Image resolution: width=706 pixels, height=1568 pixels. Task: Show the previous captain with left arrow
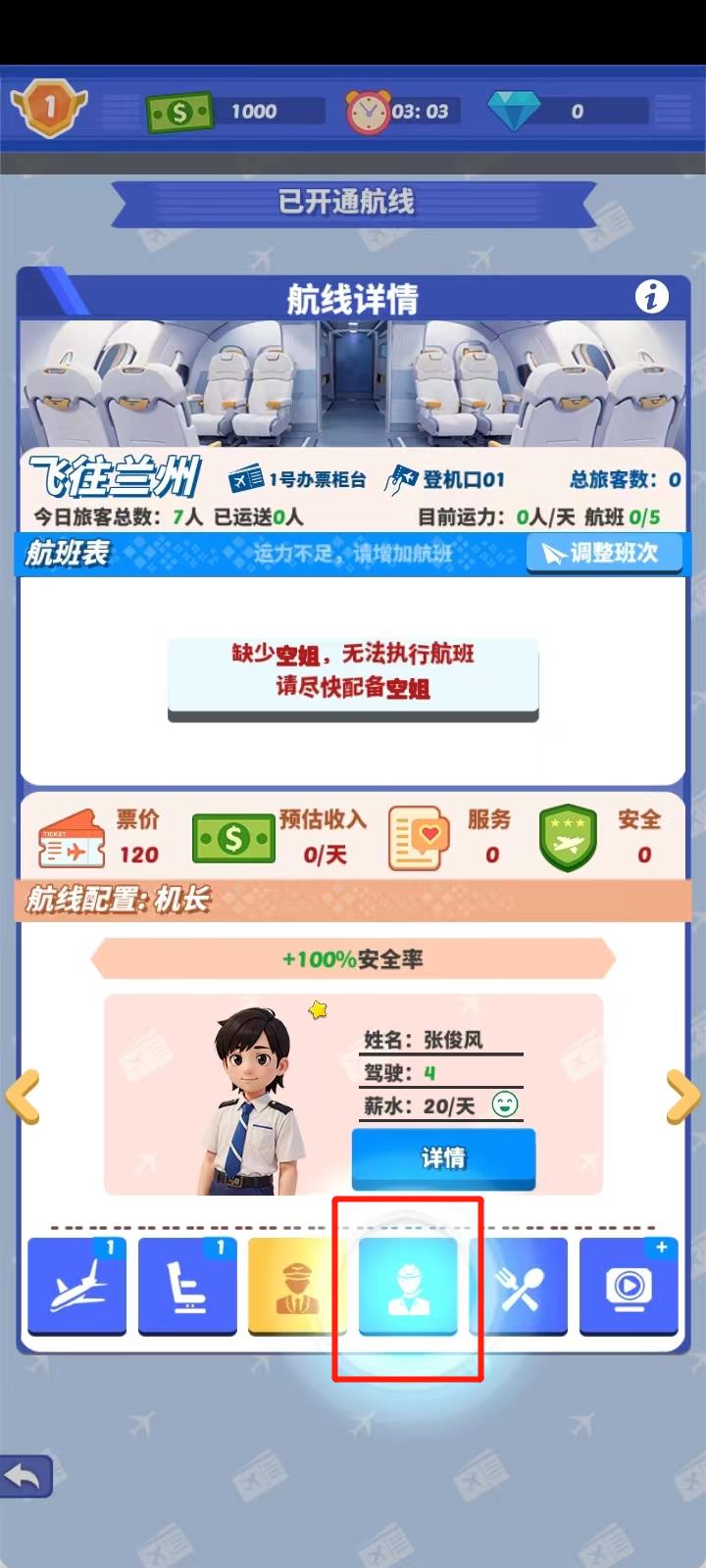tap(24, 1096)
